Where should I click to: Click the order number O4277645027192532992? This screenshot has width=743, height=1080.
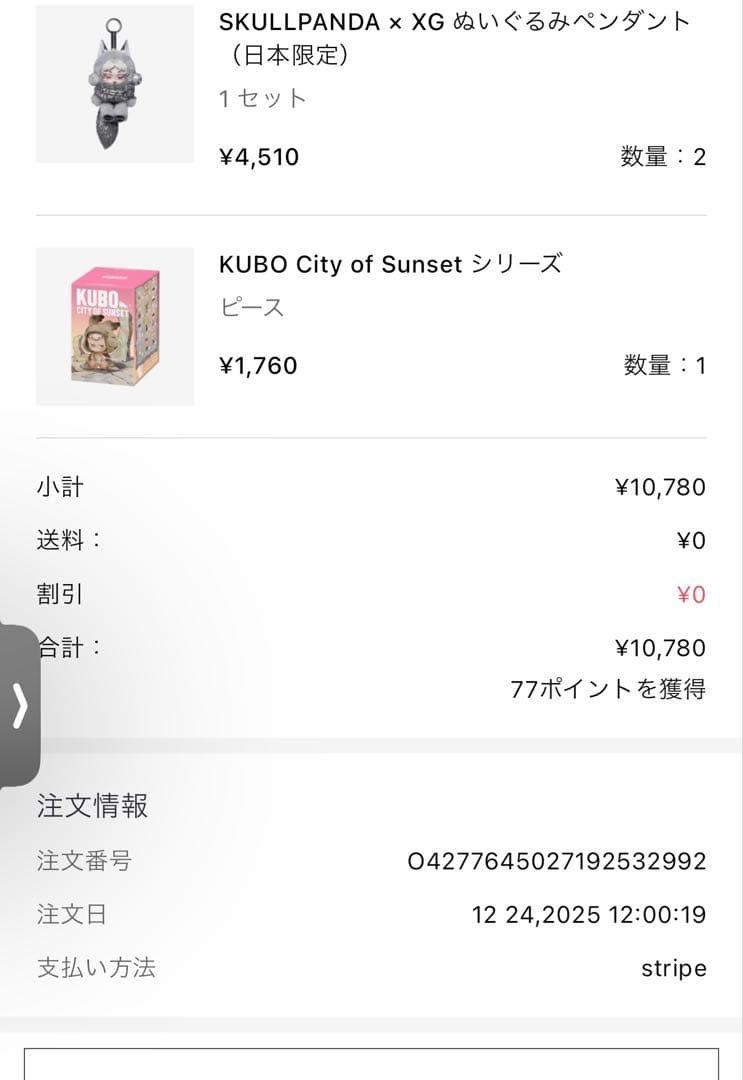coord(556,860)
